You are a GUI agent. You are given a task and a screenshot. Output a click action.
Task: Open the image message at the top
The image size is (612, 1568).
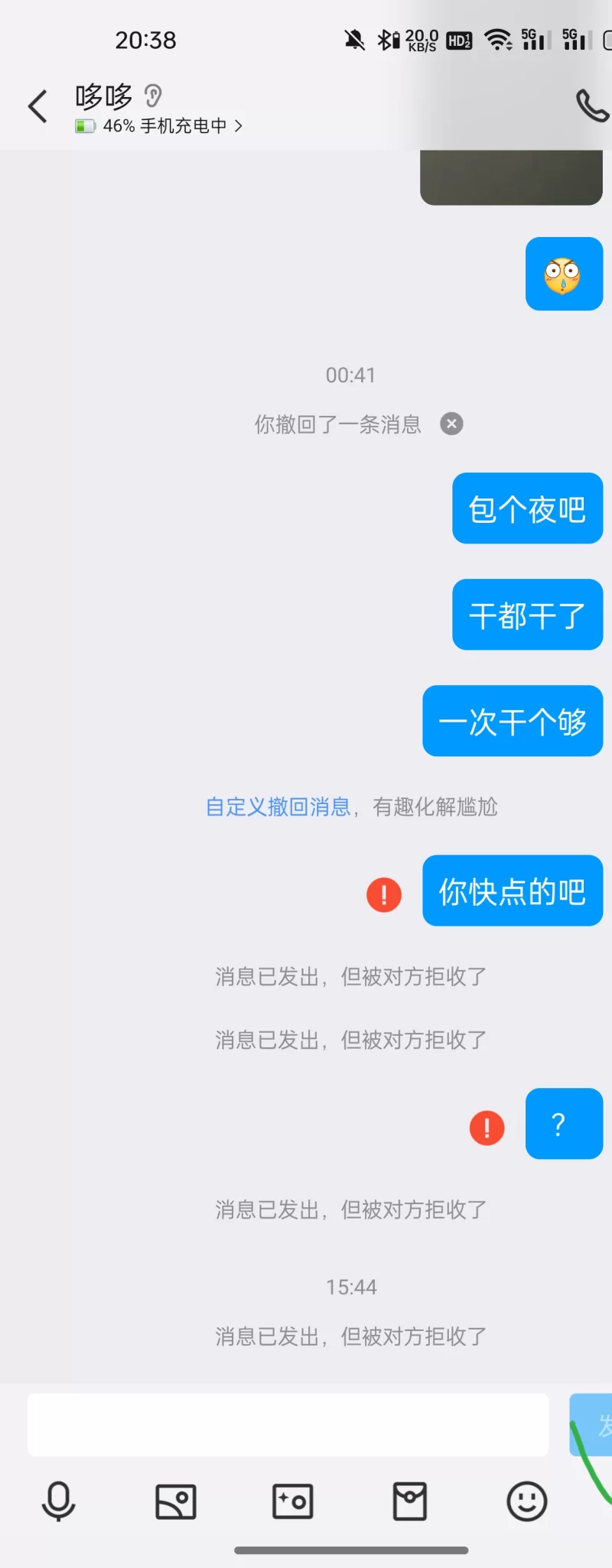pyautogui.click(x=511, y=177)
